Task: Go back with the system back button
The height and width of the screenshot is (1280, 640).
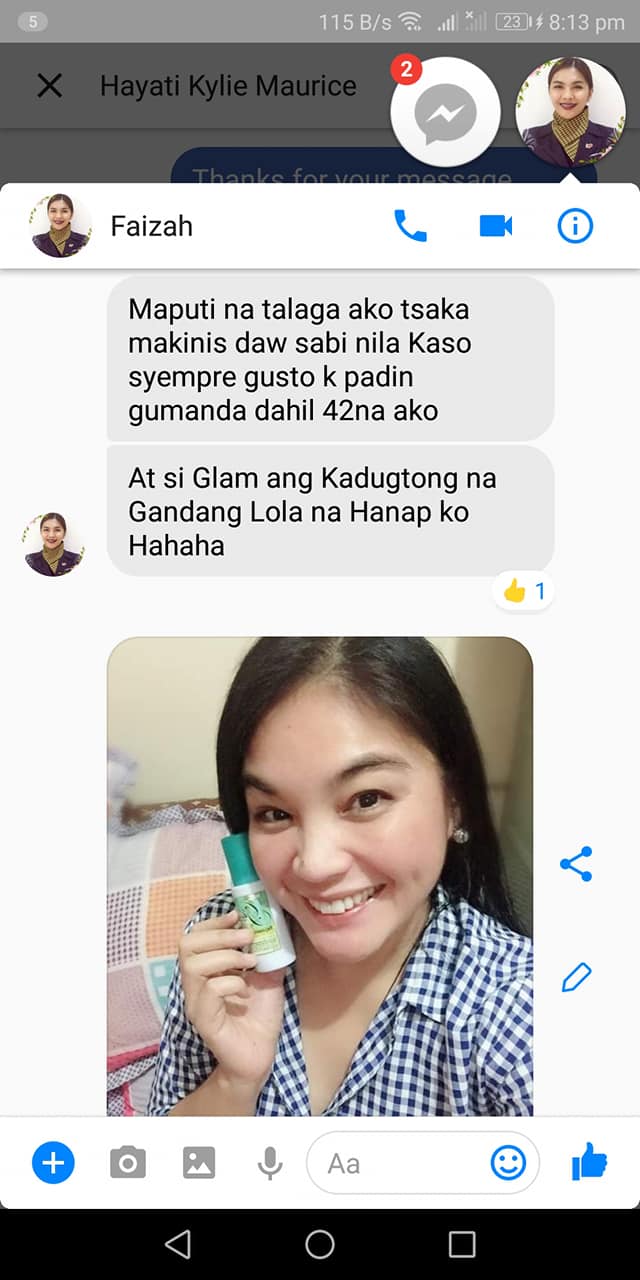Action: 178,1244
